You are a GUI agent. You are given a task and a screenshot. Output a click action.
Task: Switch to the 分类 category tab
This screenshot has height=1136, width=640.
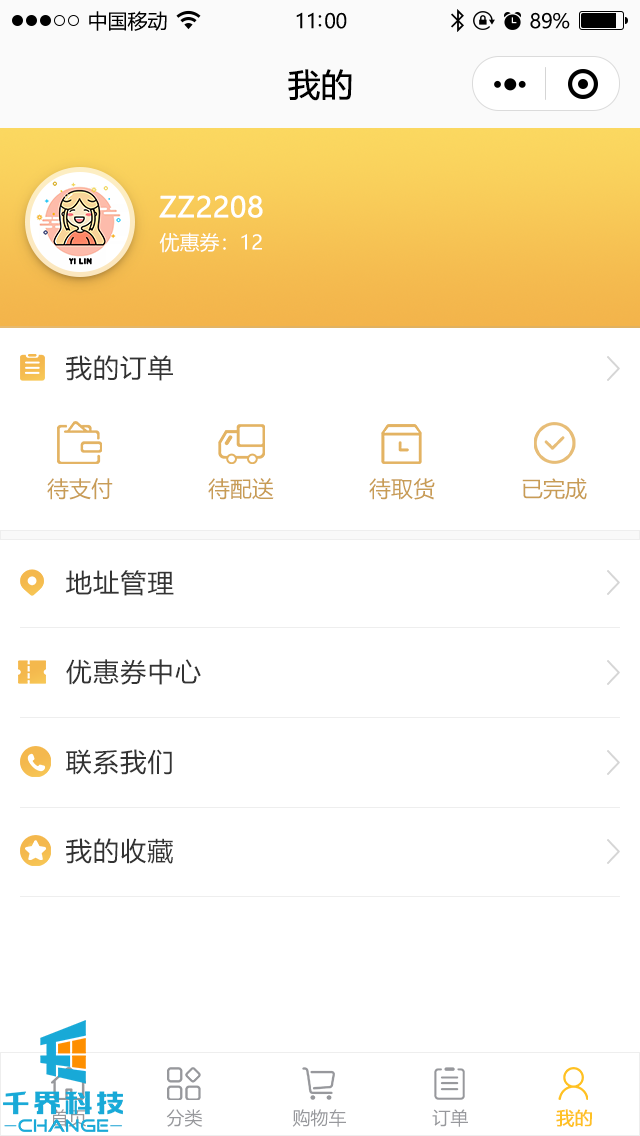184,1096
